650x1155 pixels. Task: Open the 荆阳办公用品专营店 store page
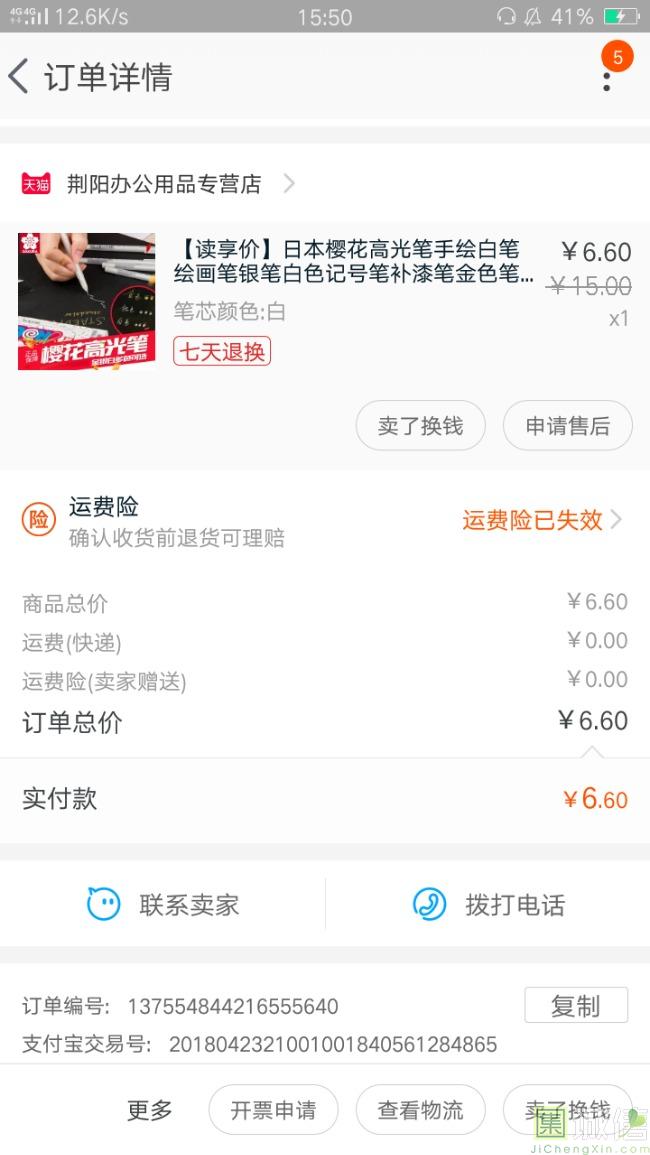point(164,184)
